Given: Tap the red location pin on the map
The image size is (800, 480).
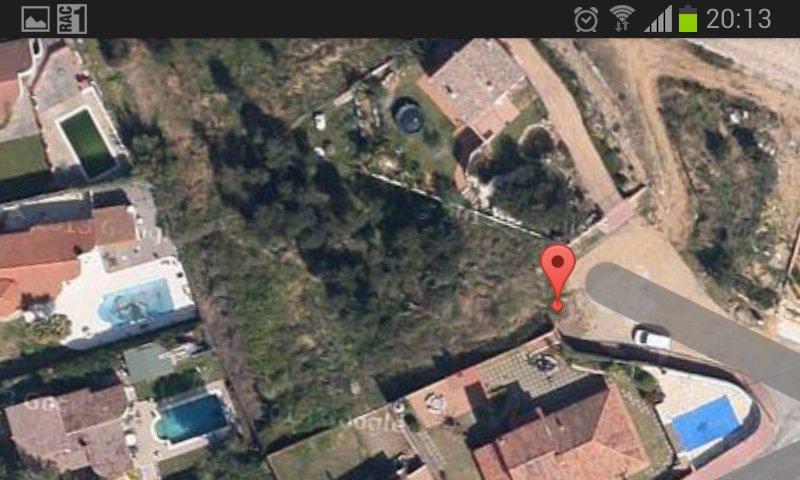Looking at the screenshot, I should click(x=558, y=270).
